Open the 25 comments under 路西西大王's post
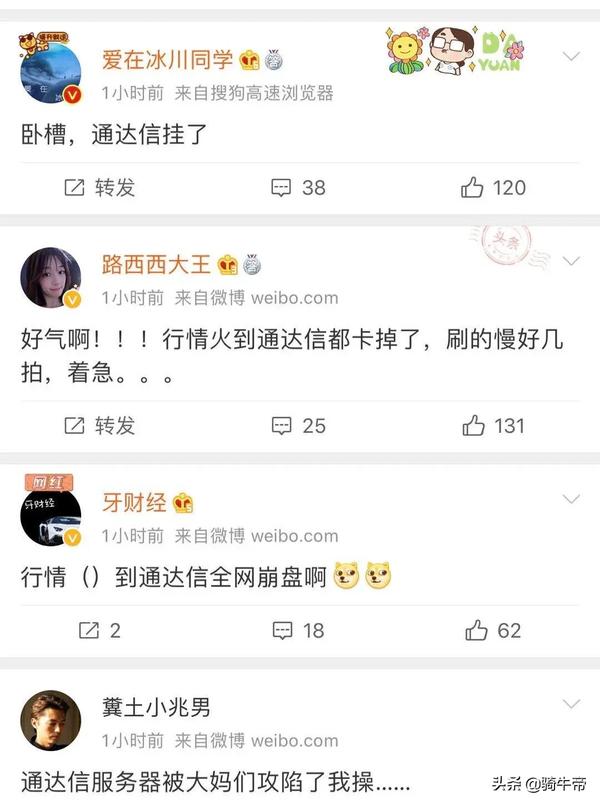The width and height of the screenshot is (600, 805). (300, 425)
